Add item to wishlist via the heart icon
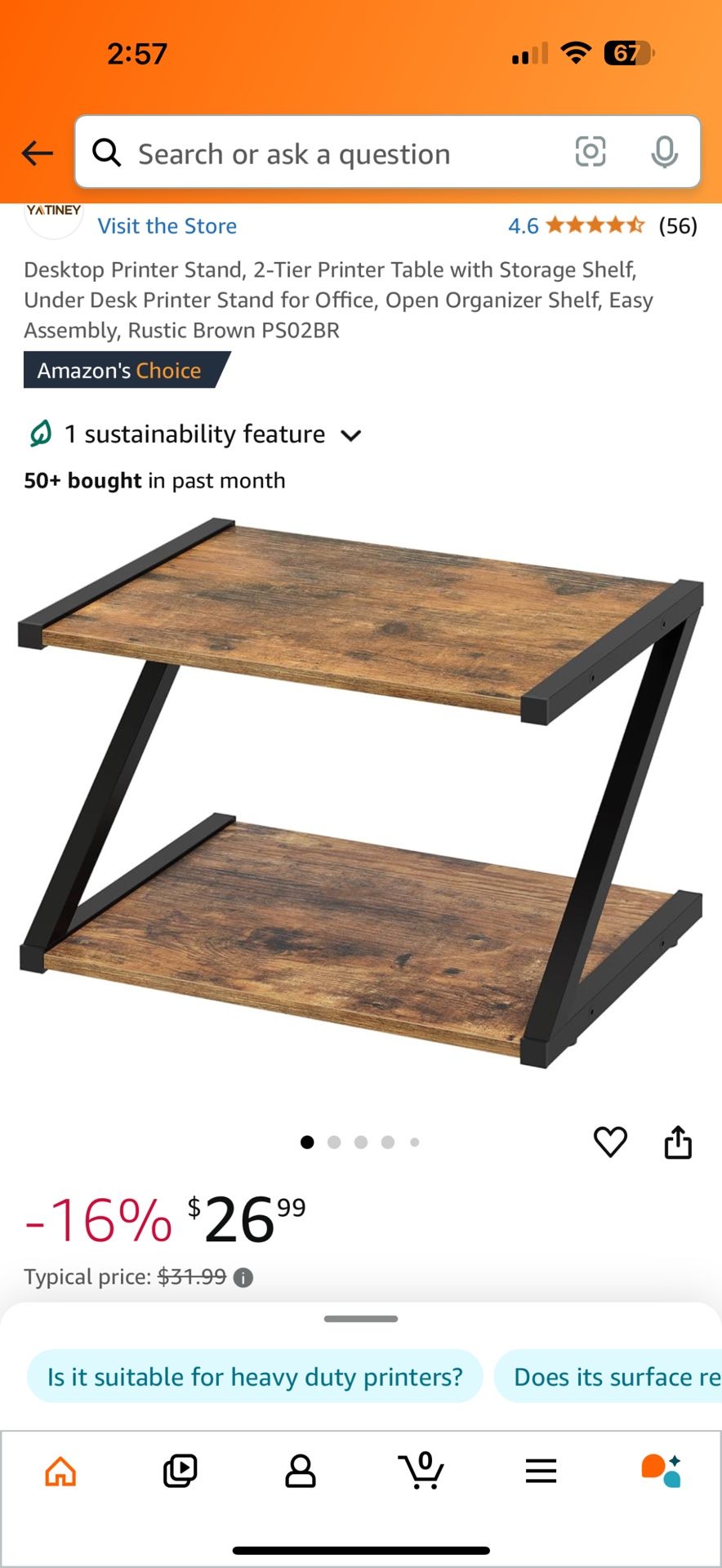The image size is (722, 1568). pyautogui.click(x=610, y=1142)
